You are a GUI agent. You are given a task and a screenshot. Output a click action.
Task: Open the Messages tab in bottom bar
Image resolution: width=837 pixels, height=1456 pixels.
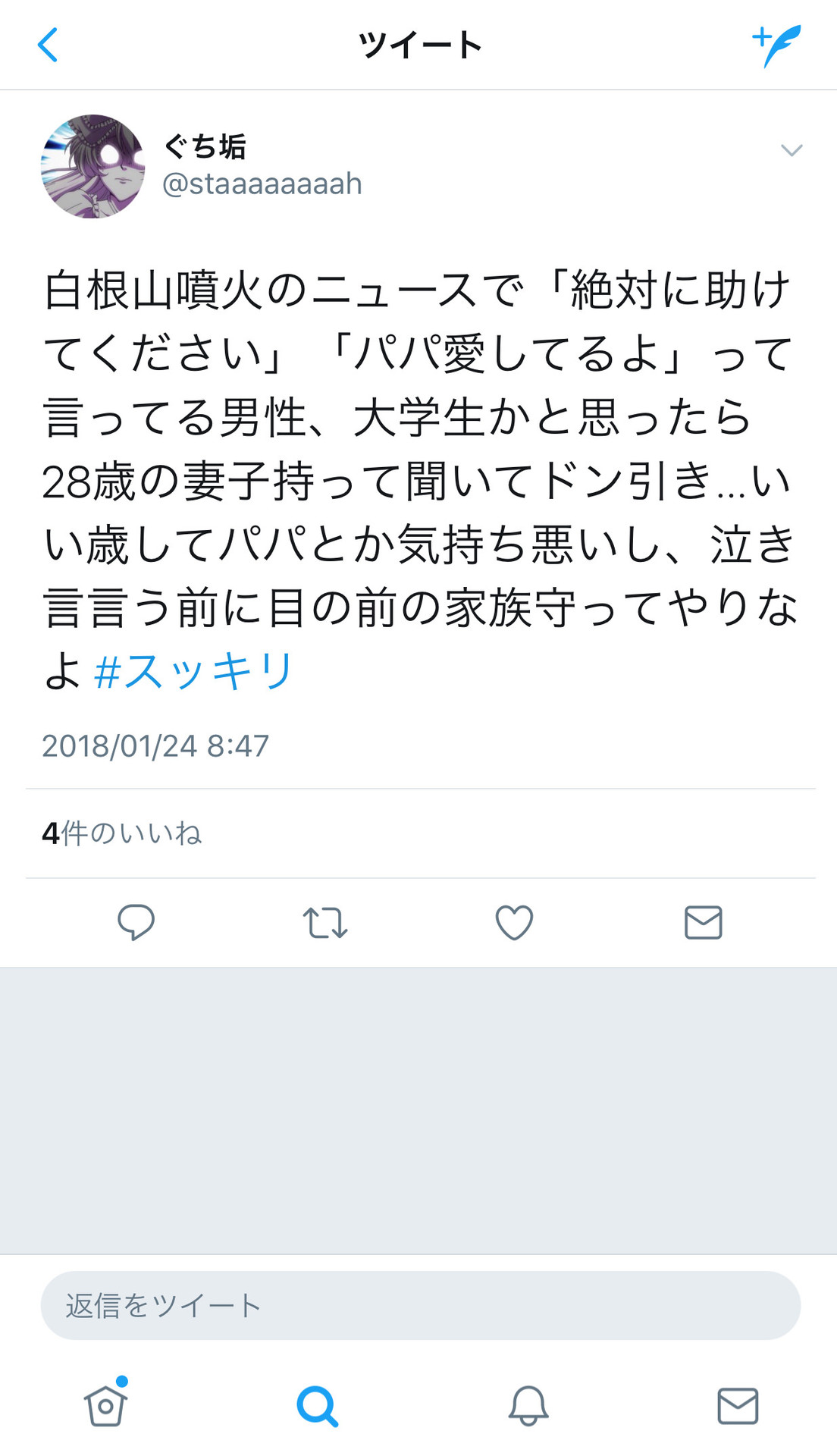pyautogui.click(x=737, y=1407)
